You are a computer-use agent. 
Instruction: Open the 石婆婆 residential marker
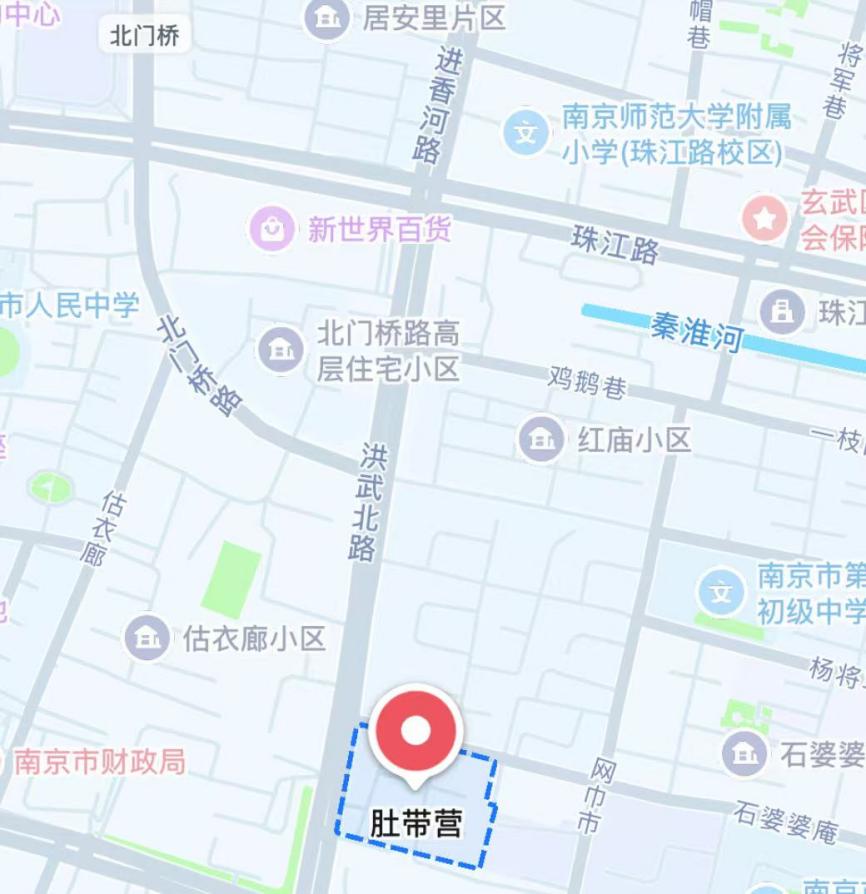744,753
